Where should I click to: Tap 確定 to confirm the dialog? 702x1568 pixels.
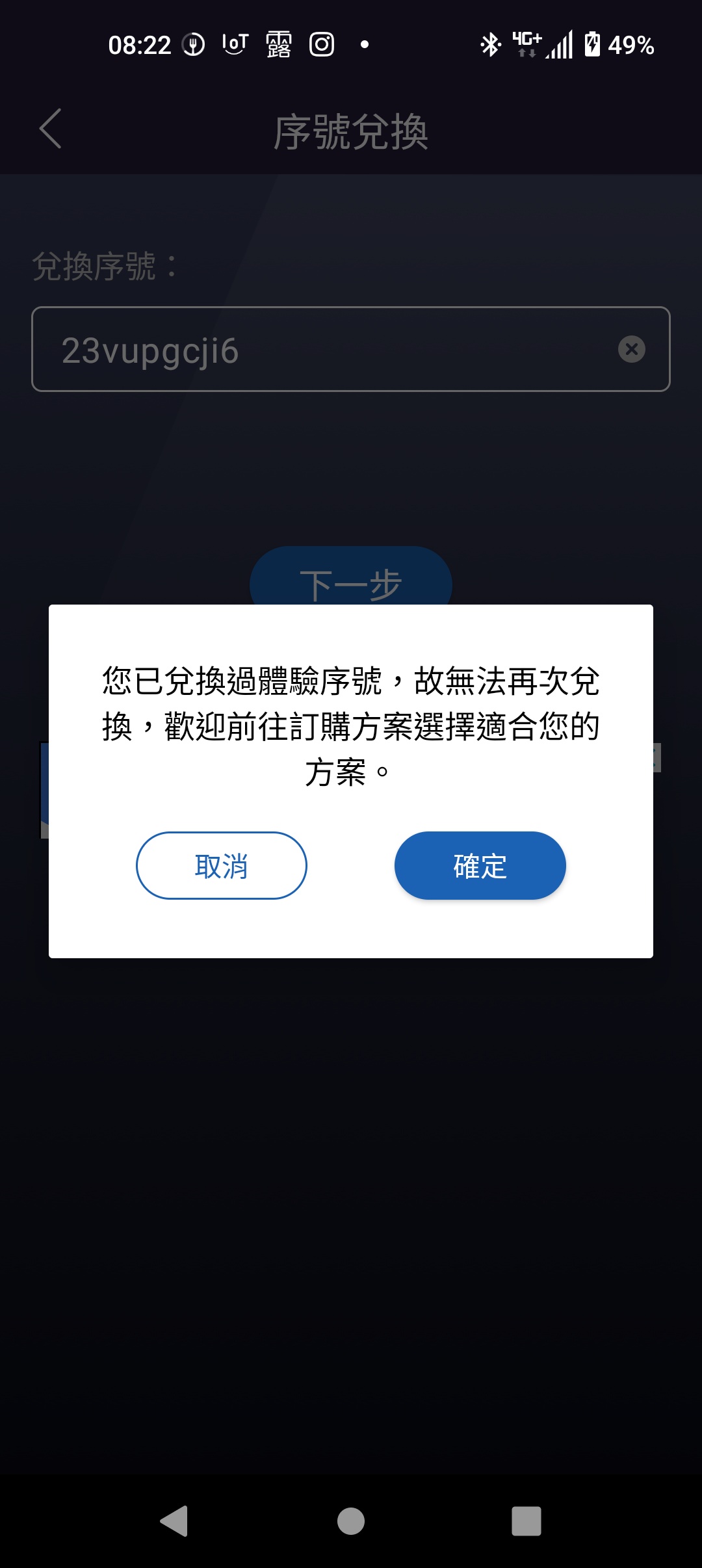click(480, 865)
